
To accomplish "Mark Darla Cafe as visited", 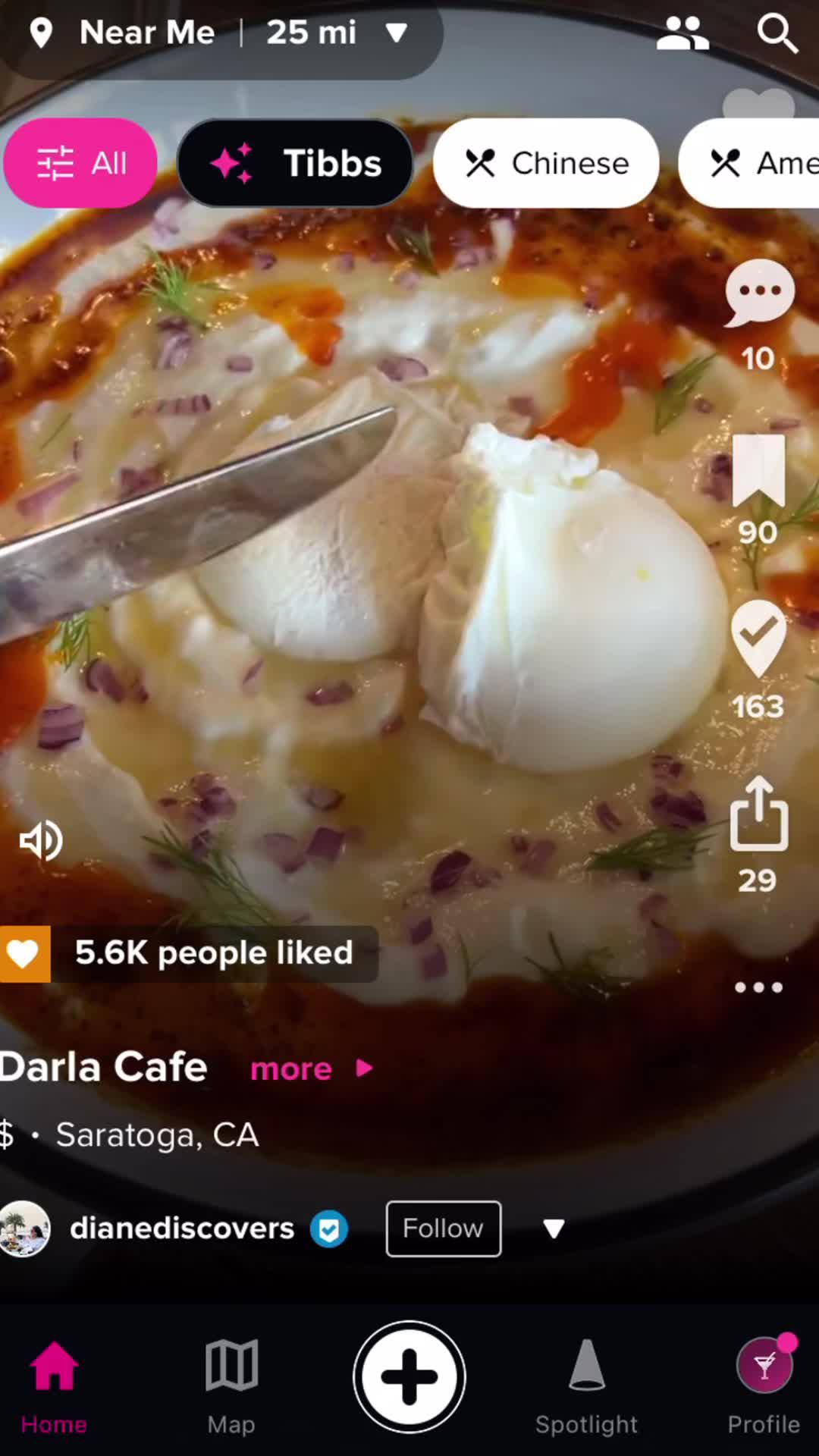I will [x=758, y=639].
